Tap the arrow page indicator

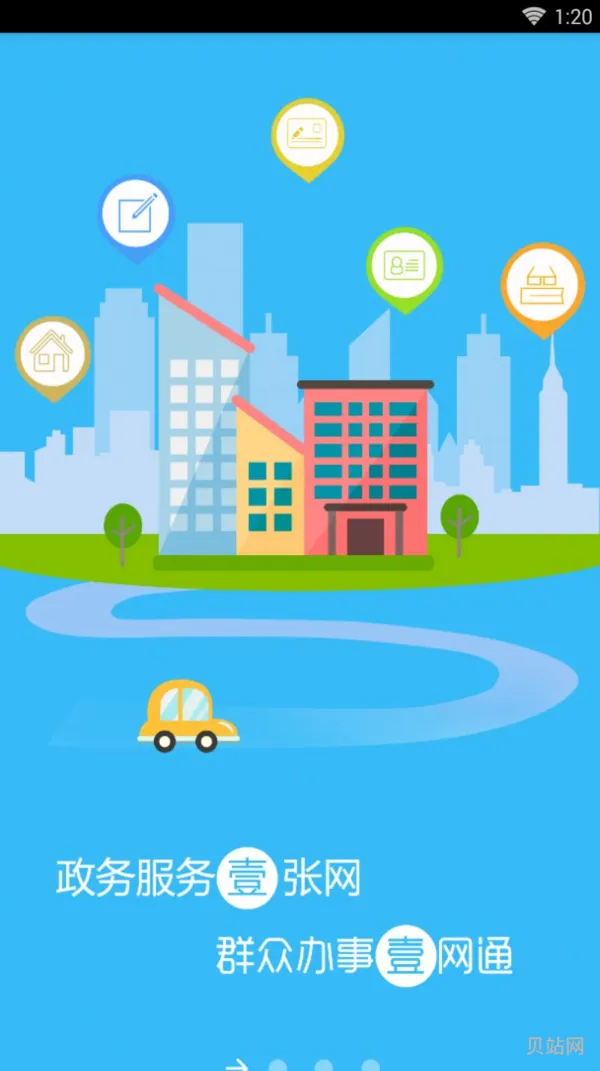coord(236,1064)
